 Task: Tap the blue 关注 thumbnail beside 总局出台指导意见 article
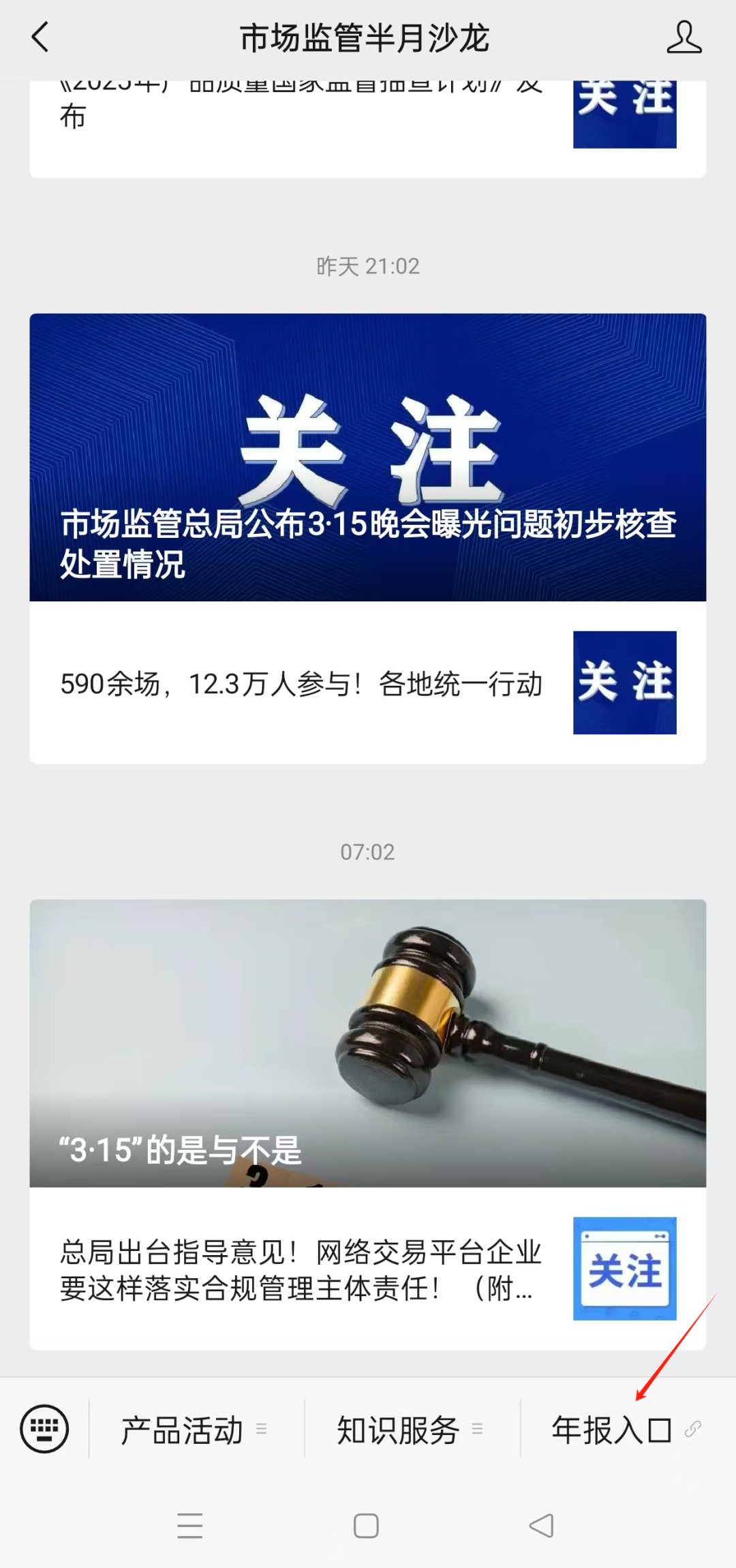click(624, 1269)
